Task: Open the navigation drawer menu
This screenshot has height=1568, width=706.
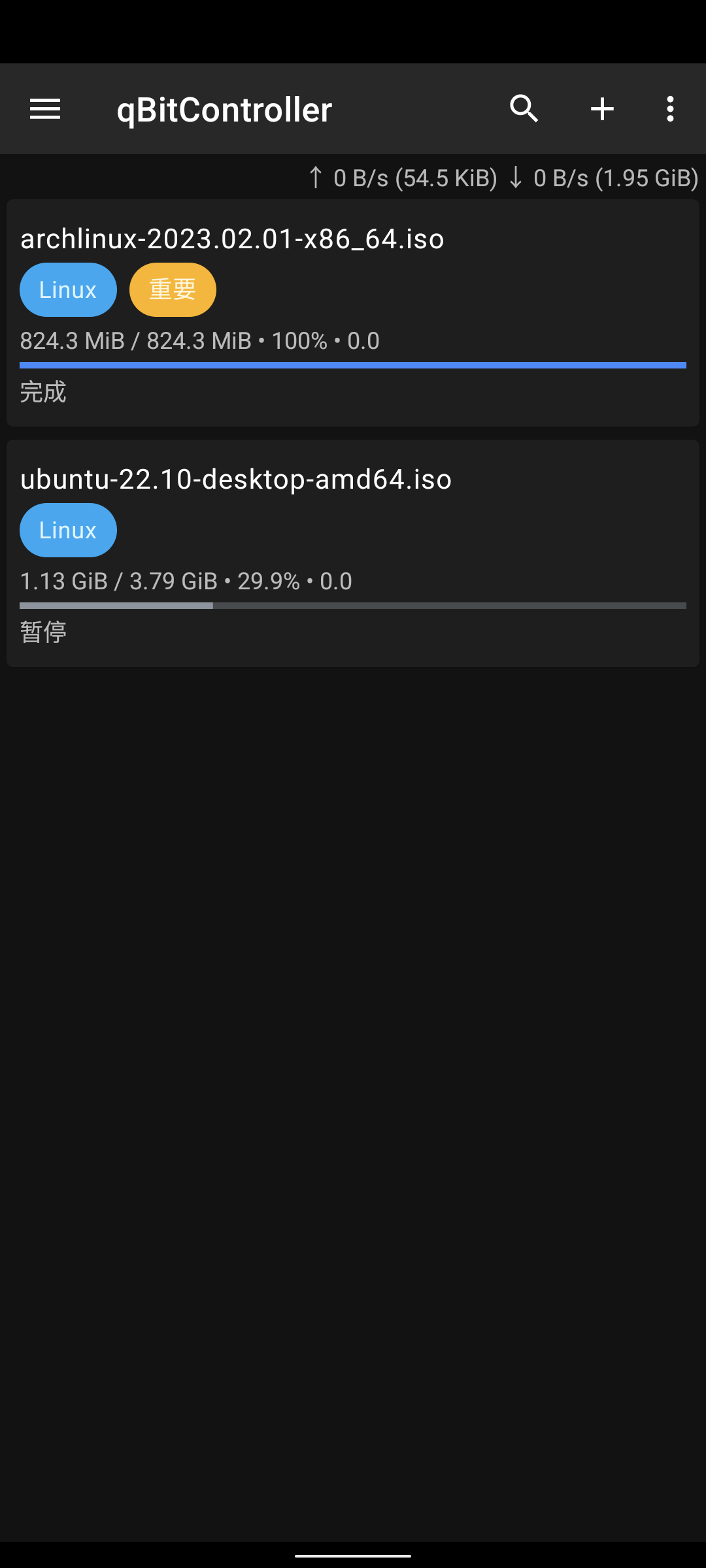Action: [x=45, y=109]
